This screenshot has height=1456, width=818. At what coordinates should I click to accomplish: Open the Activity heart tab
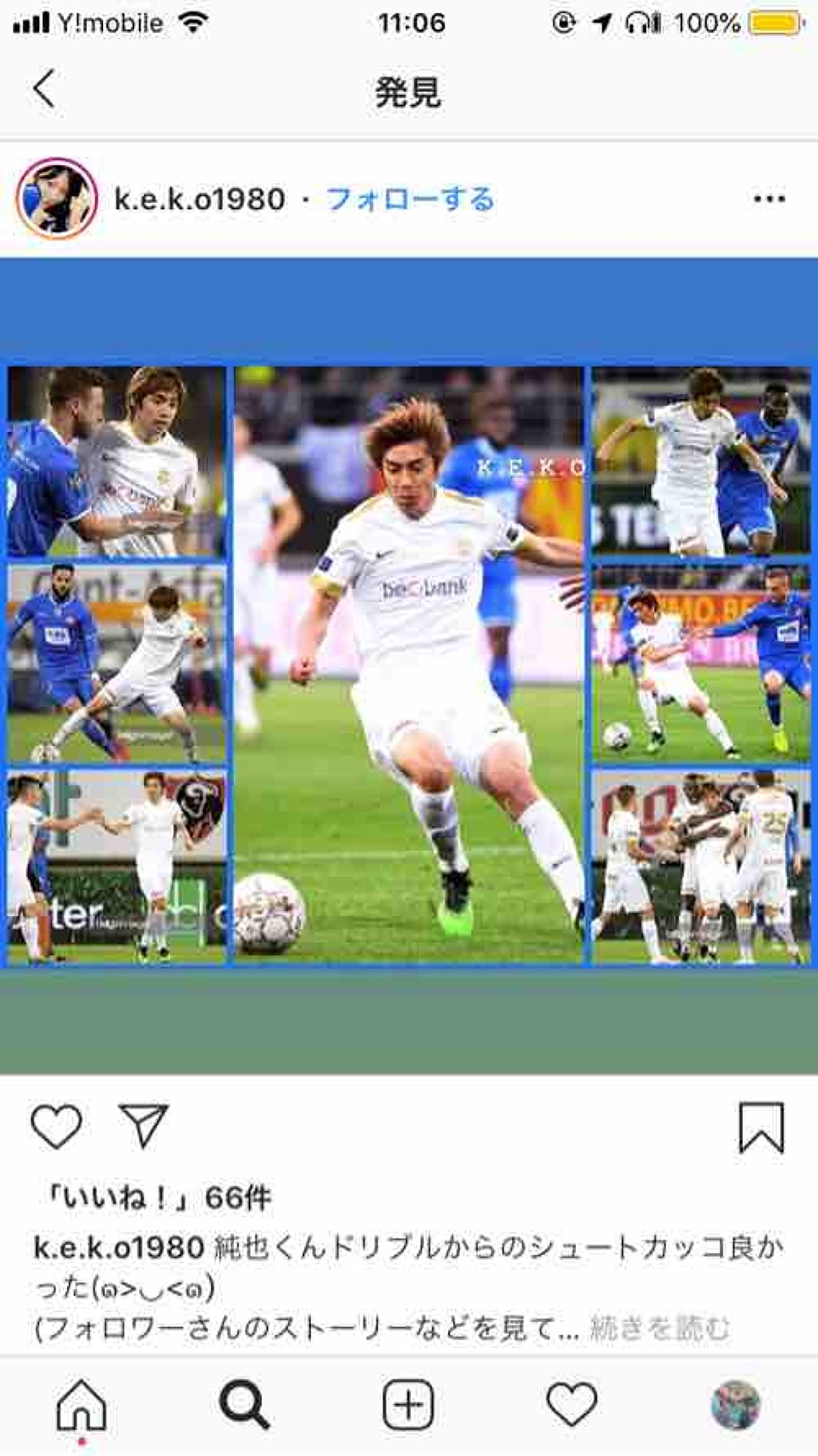tap(572, 1404)
